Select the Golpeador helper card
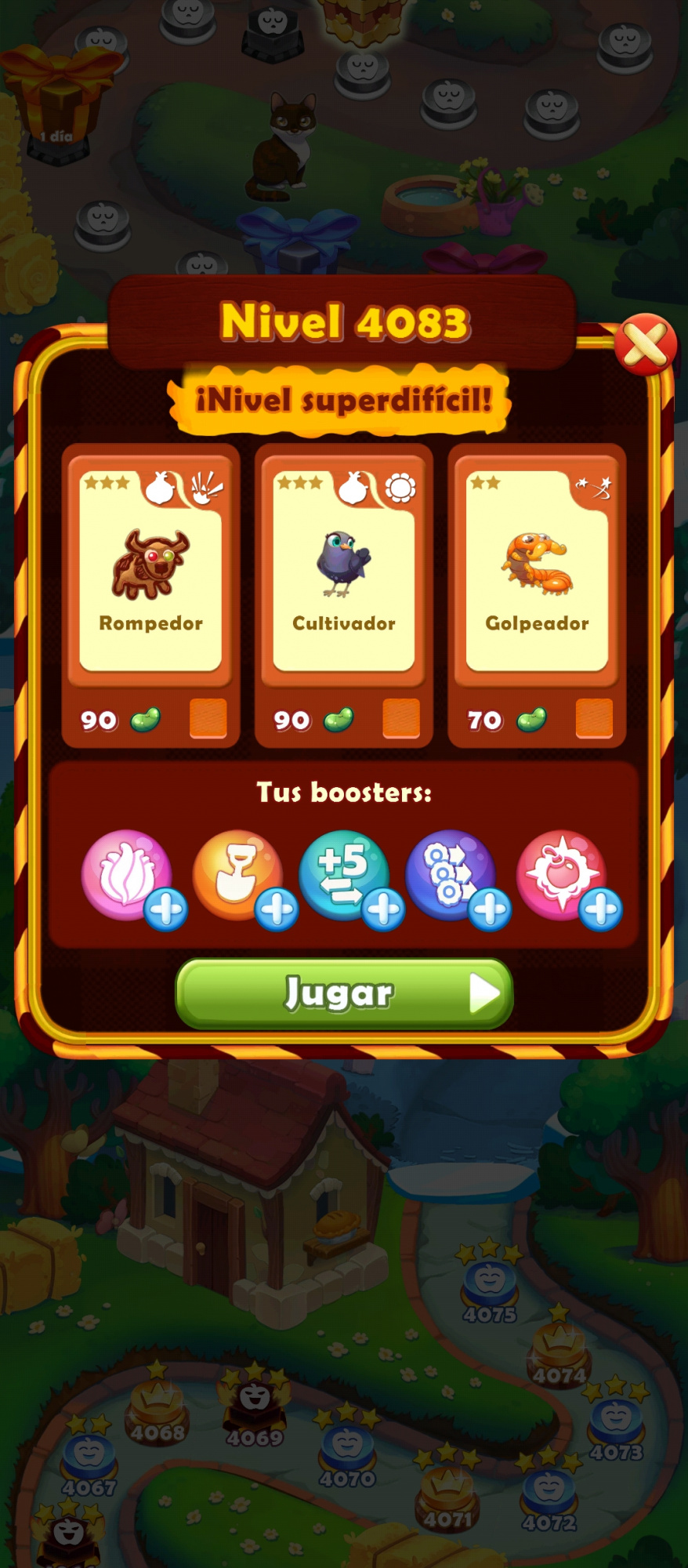The height and width of the screenshot is (1568, 688). (x=537, y=571)
